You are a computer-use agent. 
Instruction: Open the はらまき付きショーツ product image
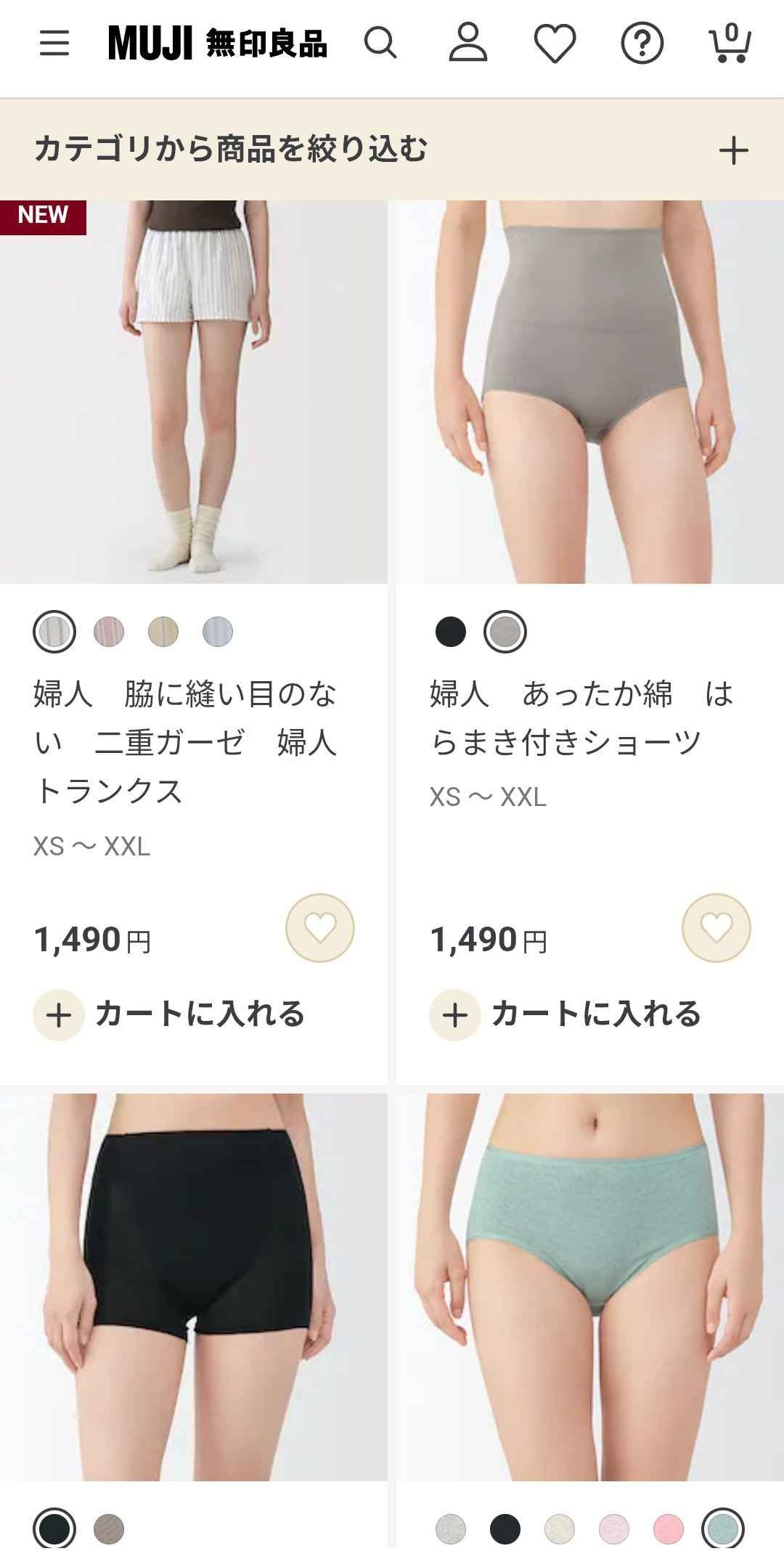click(x=589, y=392)
